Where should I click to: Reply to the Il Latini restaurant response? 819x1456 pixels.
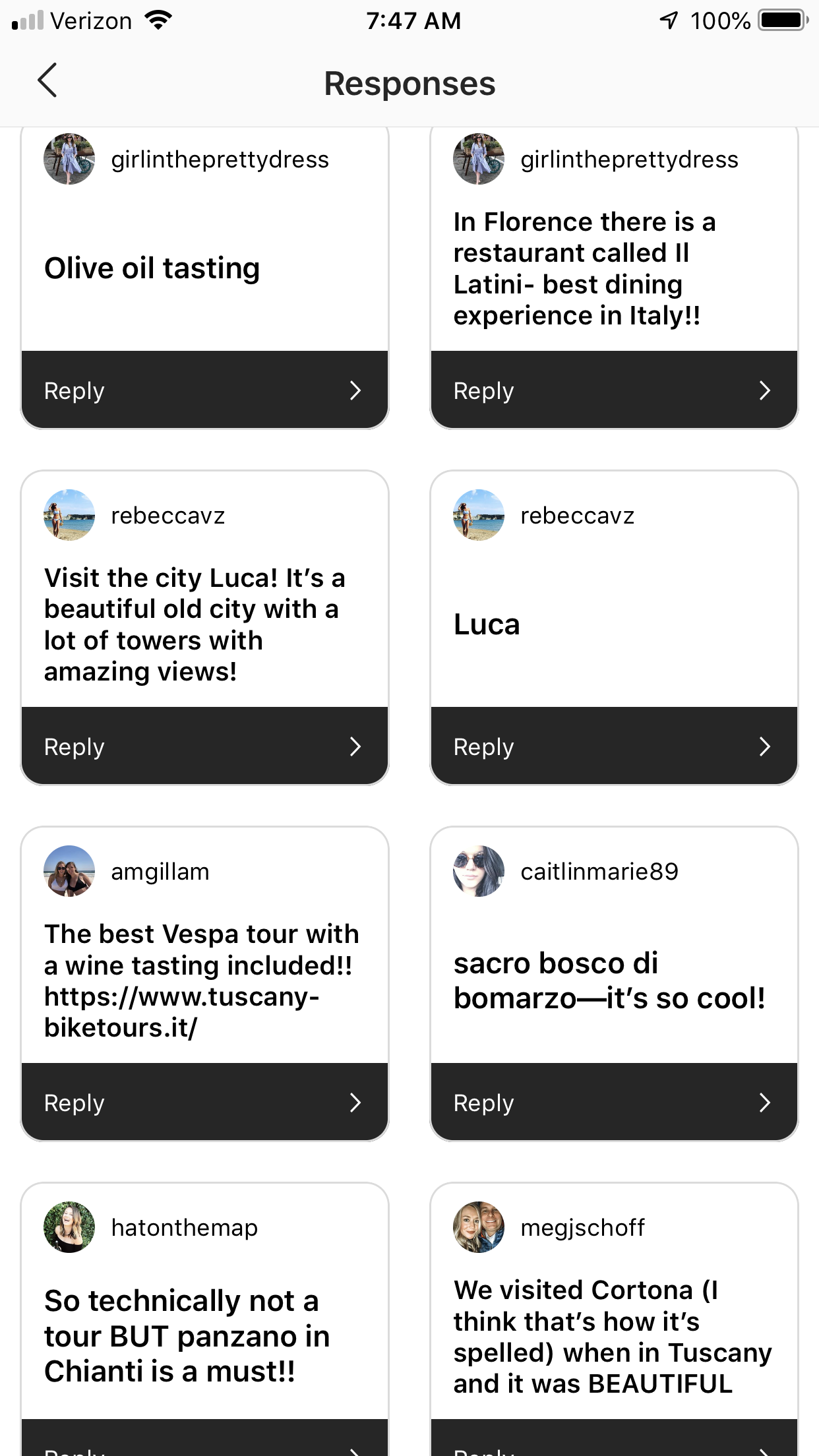point(614,390)
